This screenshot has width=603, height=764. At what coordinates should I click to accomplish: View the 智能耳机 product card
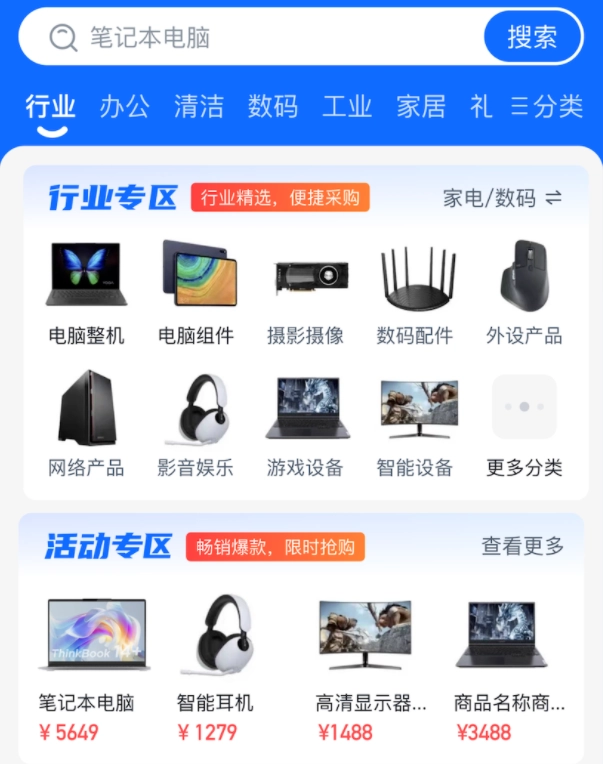[x=215, y=665]
